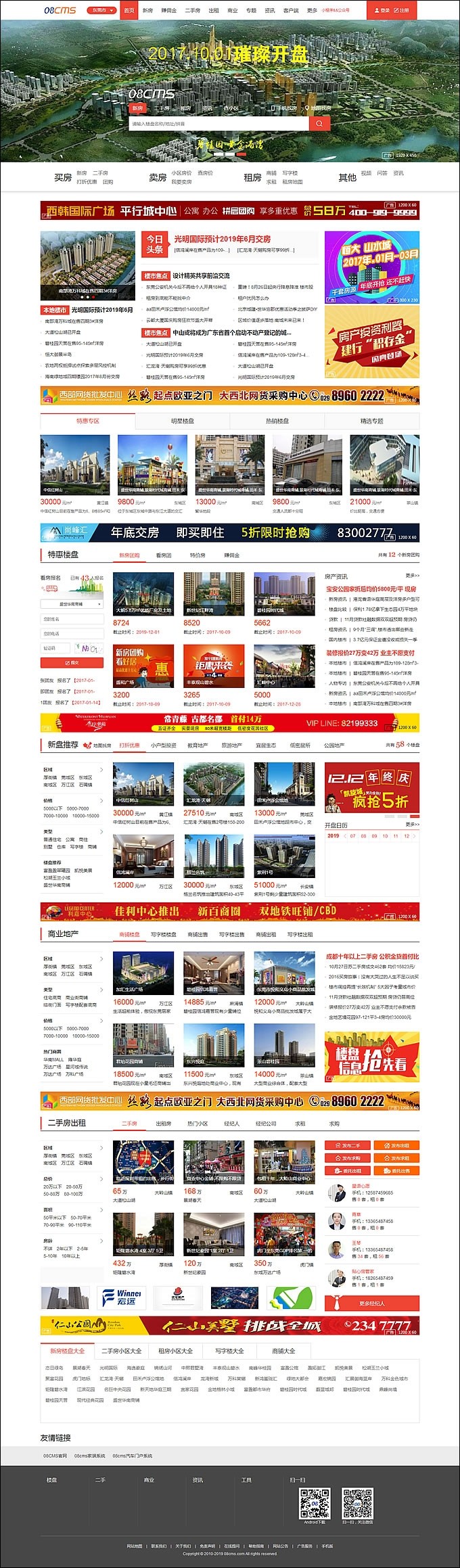Switch to the 写字楼出售 tab
The width and height of the screenshot is (460, 1568).
click(231, 935)
